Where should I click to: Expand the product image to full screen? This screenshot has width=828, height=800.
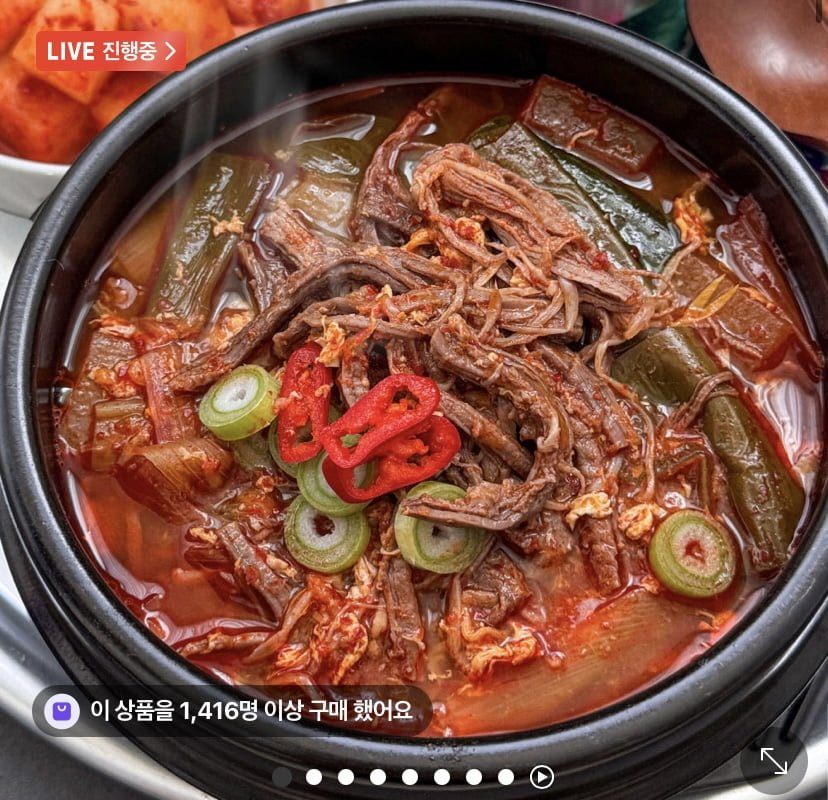point(774,761)
